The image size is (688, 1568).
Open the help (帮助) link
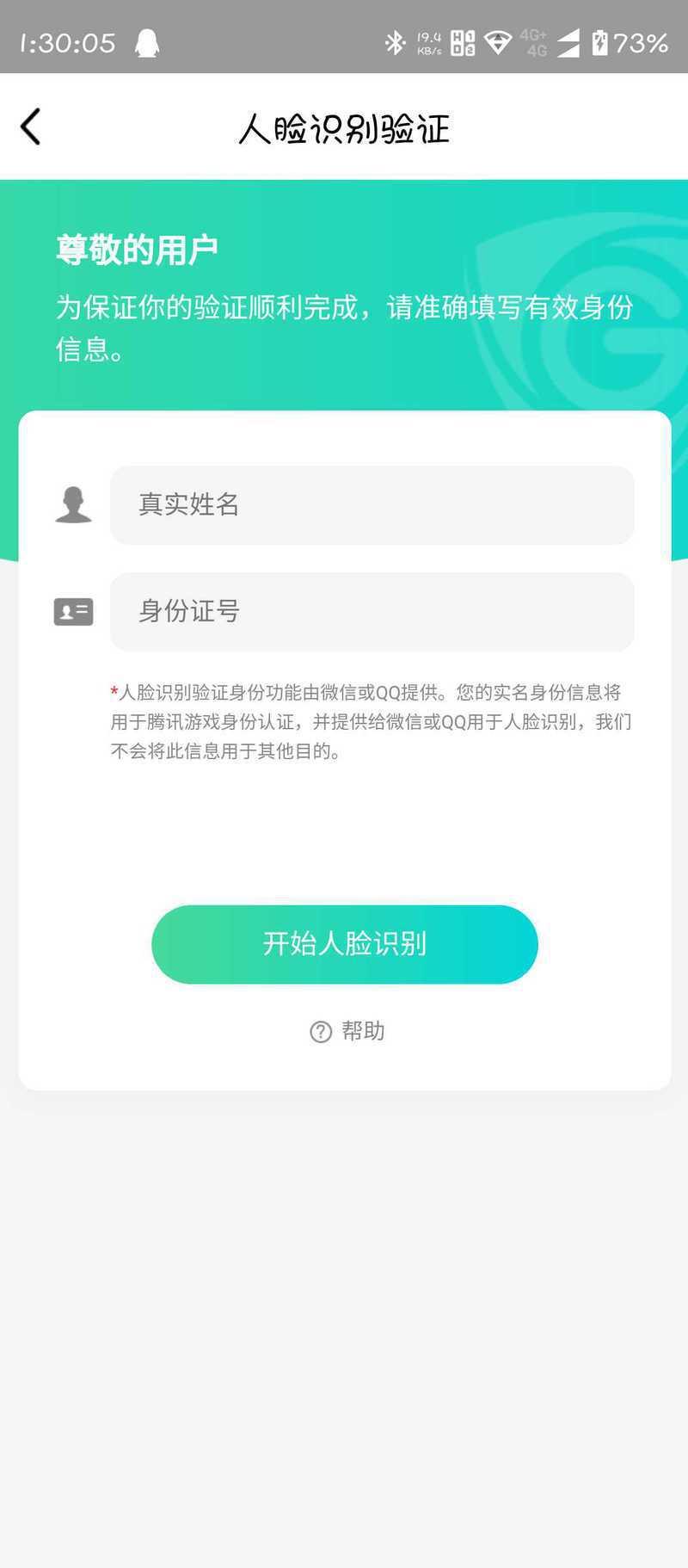click(347, 1031)
